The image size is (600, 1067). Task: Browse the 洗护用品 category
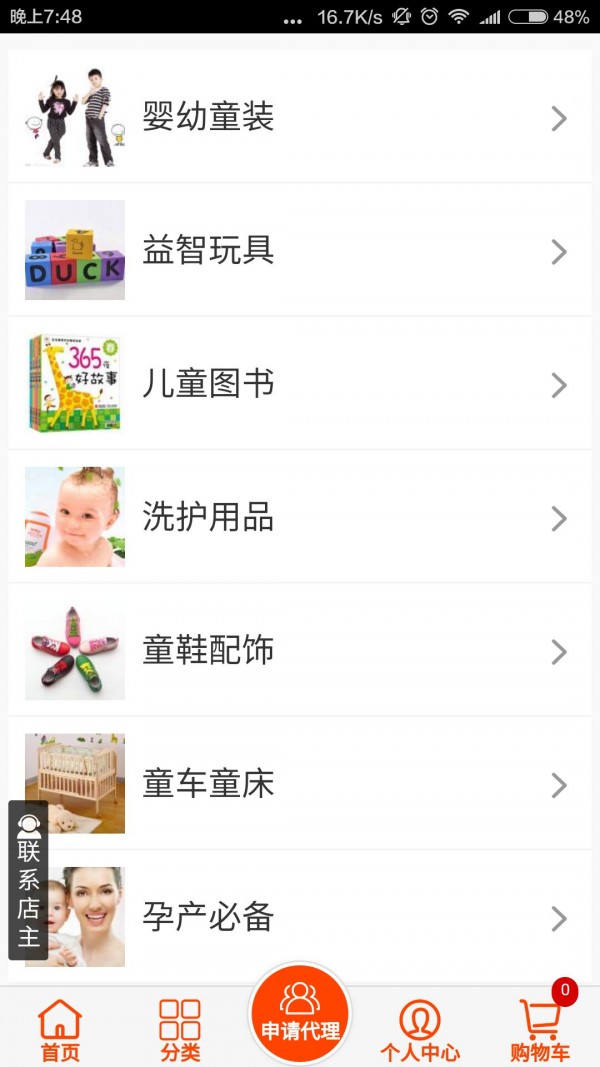pos(300,517)
